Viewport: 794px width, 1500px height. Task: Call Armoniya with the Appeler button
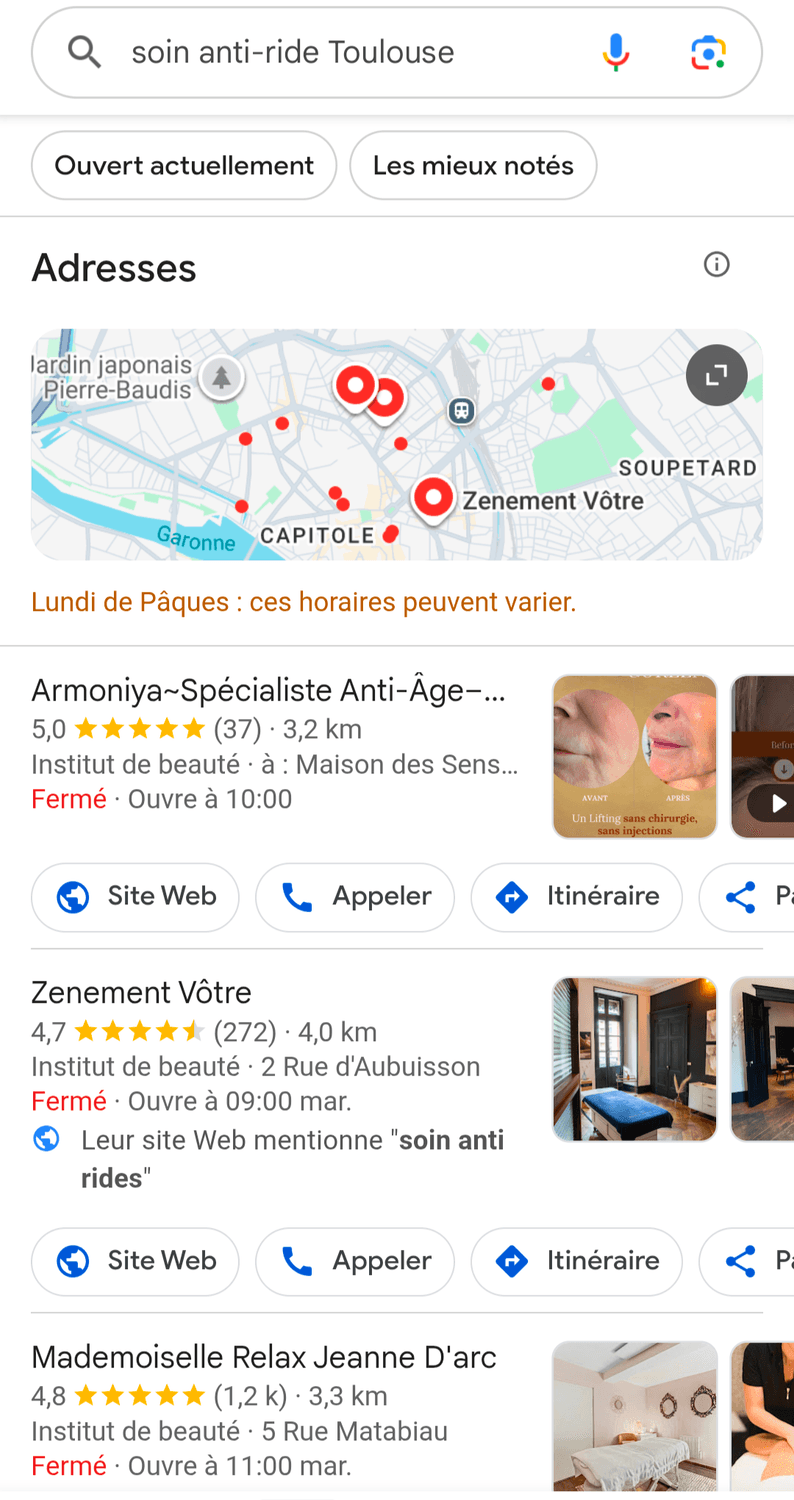pyautogui.click(x=355, y=897)
